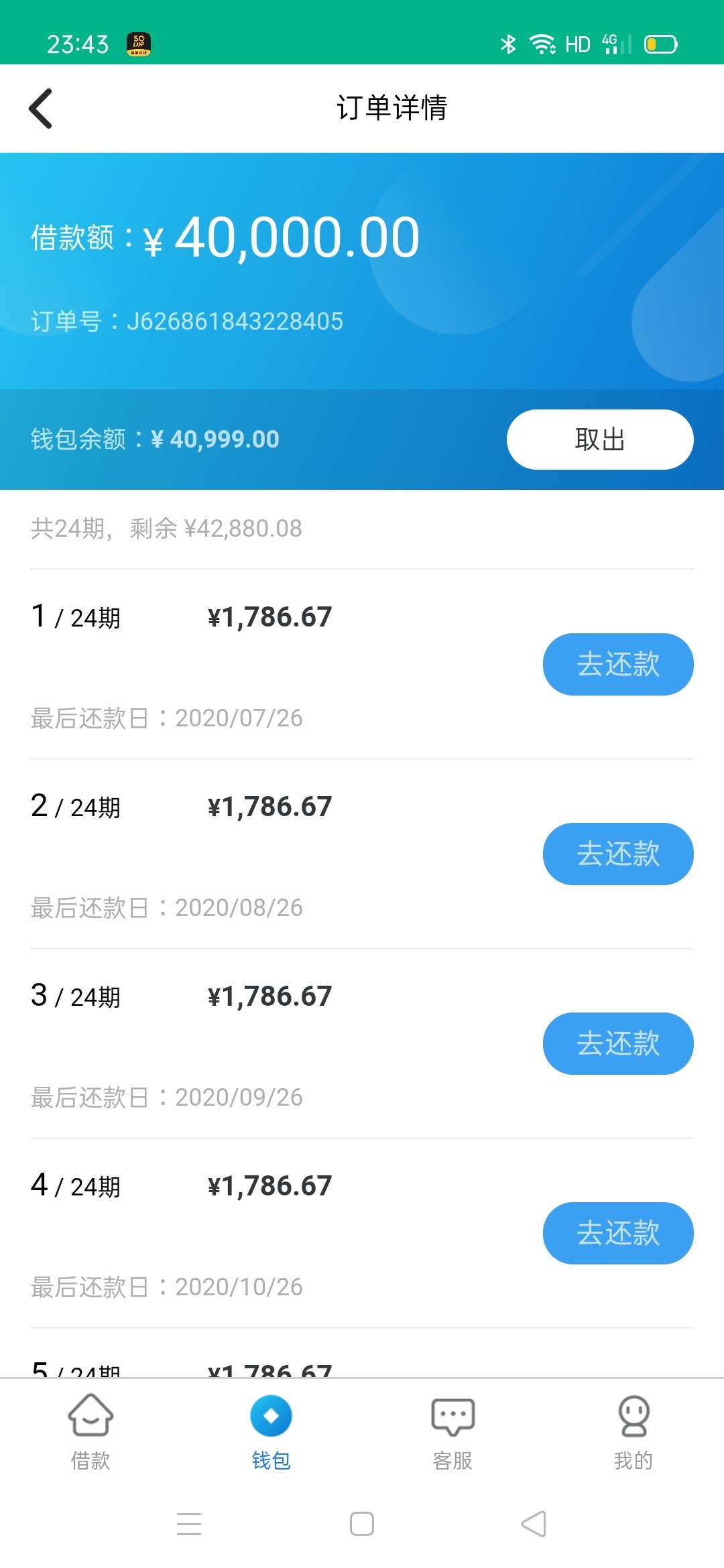Select 去还款 for installment 3/24期
The image size is (724, 1568).
tap(618, 1043)
